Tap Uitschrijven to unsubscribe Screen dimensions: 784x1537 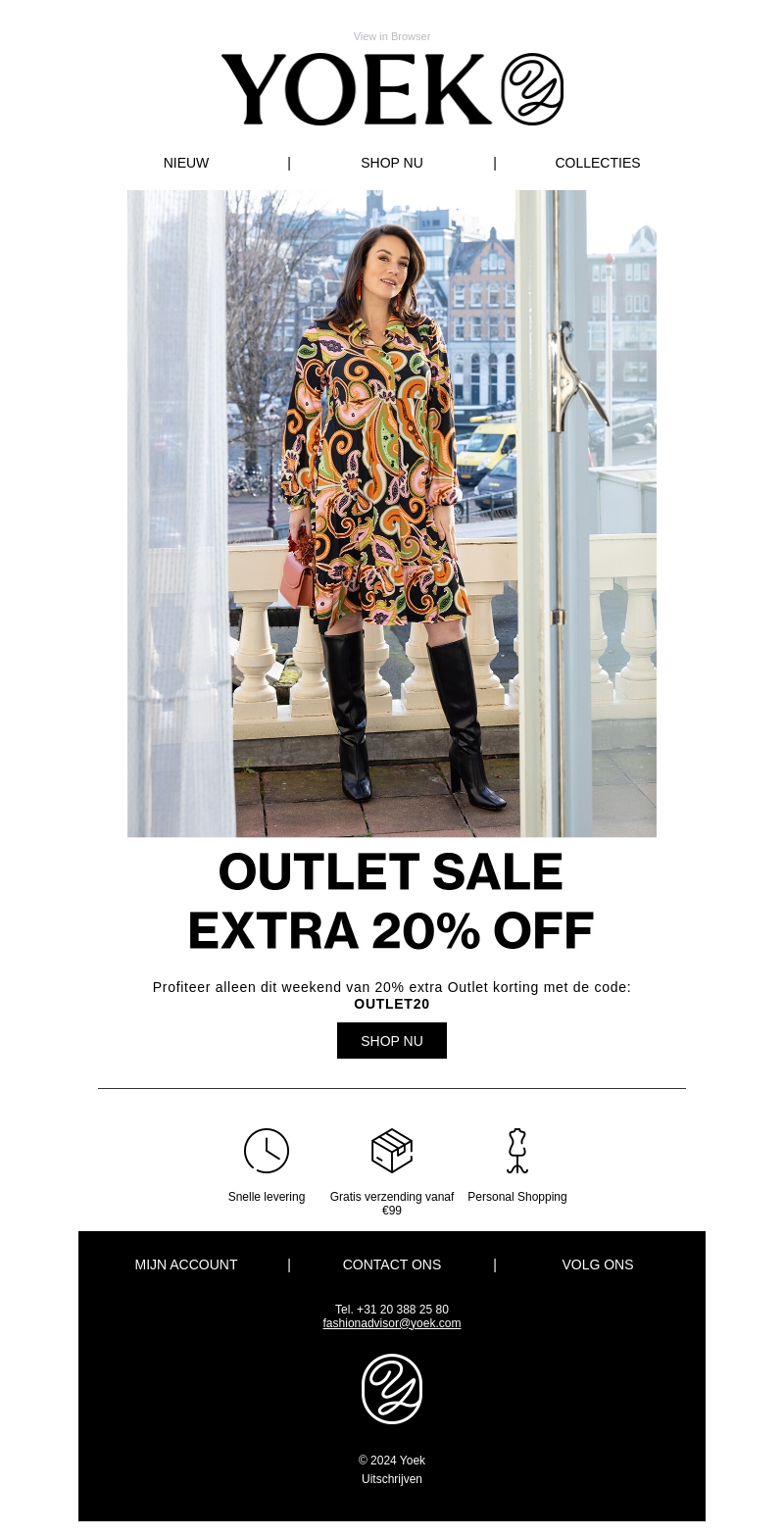tap(391, 1479)
